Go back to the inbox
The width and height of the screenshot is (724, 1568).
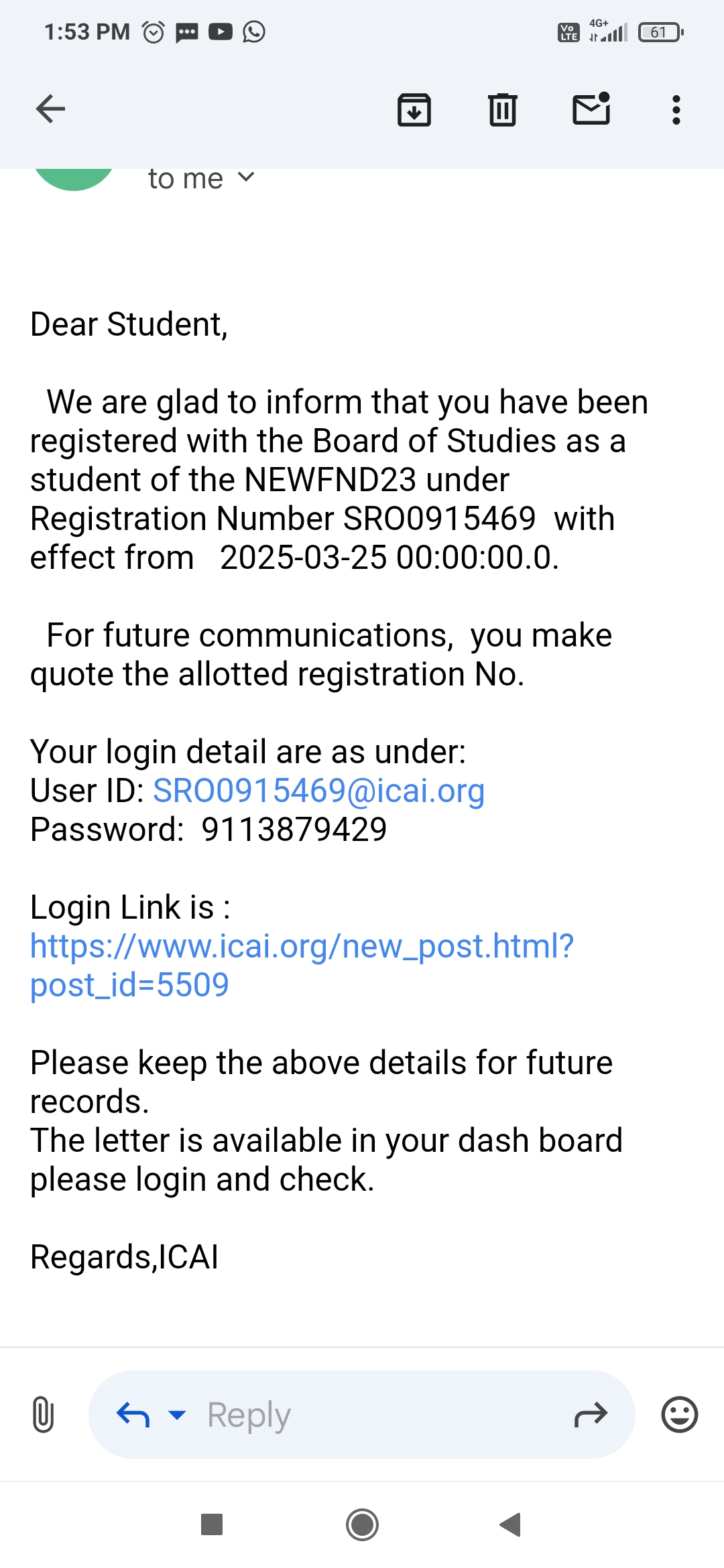[x=50, y=109]
